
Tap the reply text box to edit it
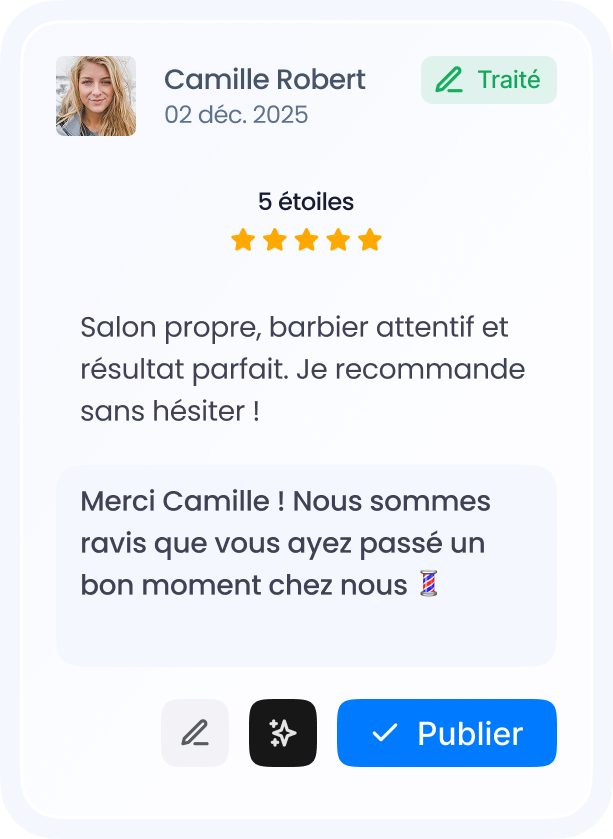[306, 565]
